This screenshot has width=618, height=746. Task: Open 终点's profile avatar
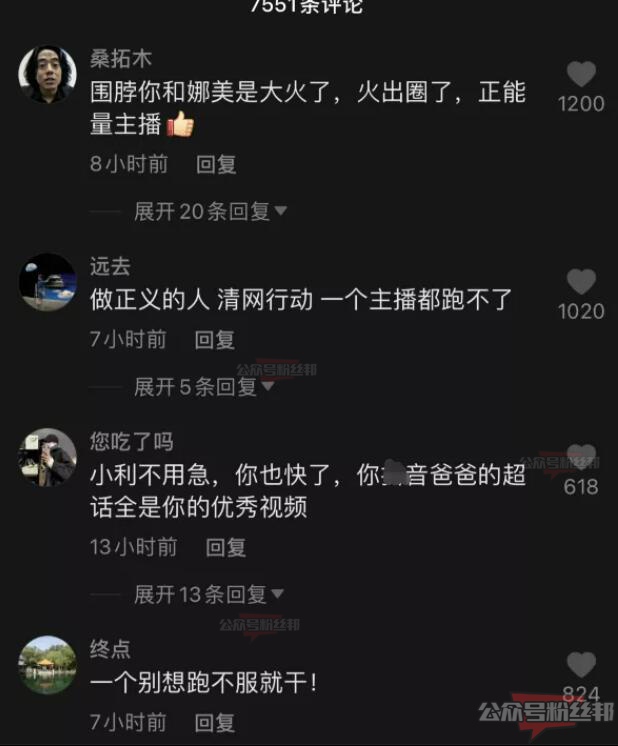pyautogui.click(x=47, y=664)
